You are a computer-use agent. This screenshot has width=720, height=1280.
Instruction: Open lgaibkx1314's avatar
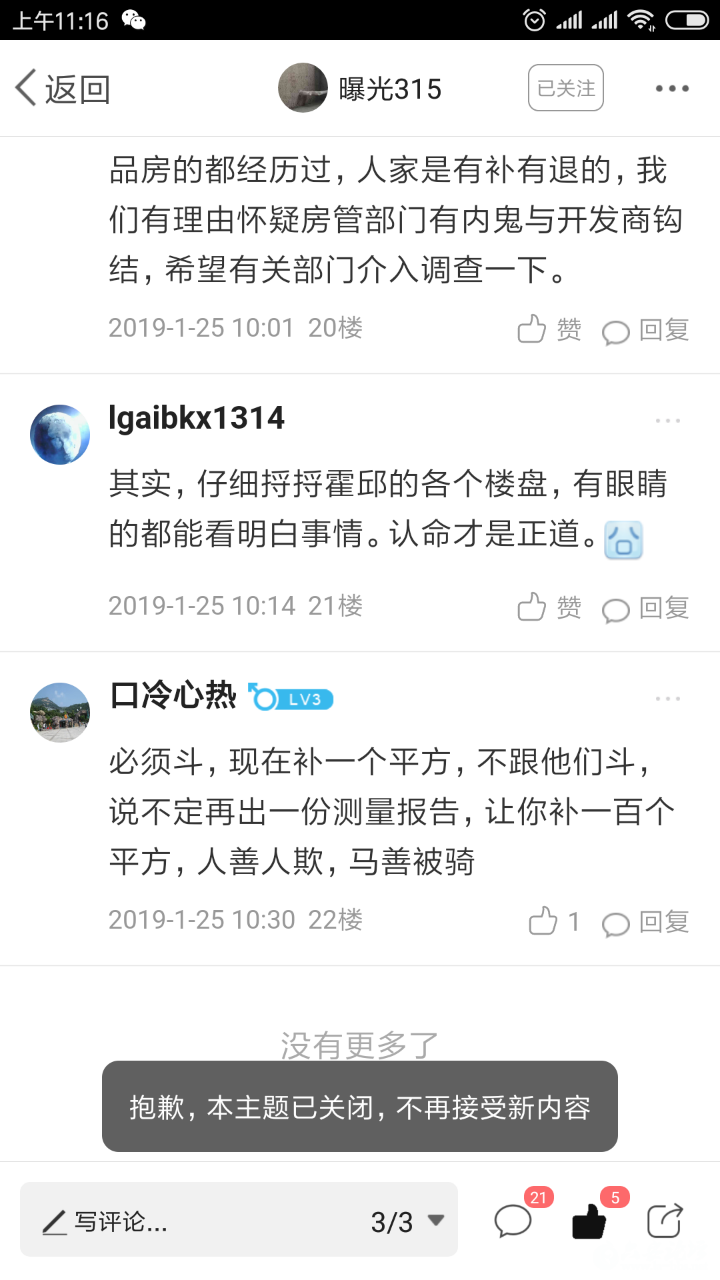60,435
